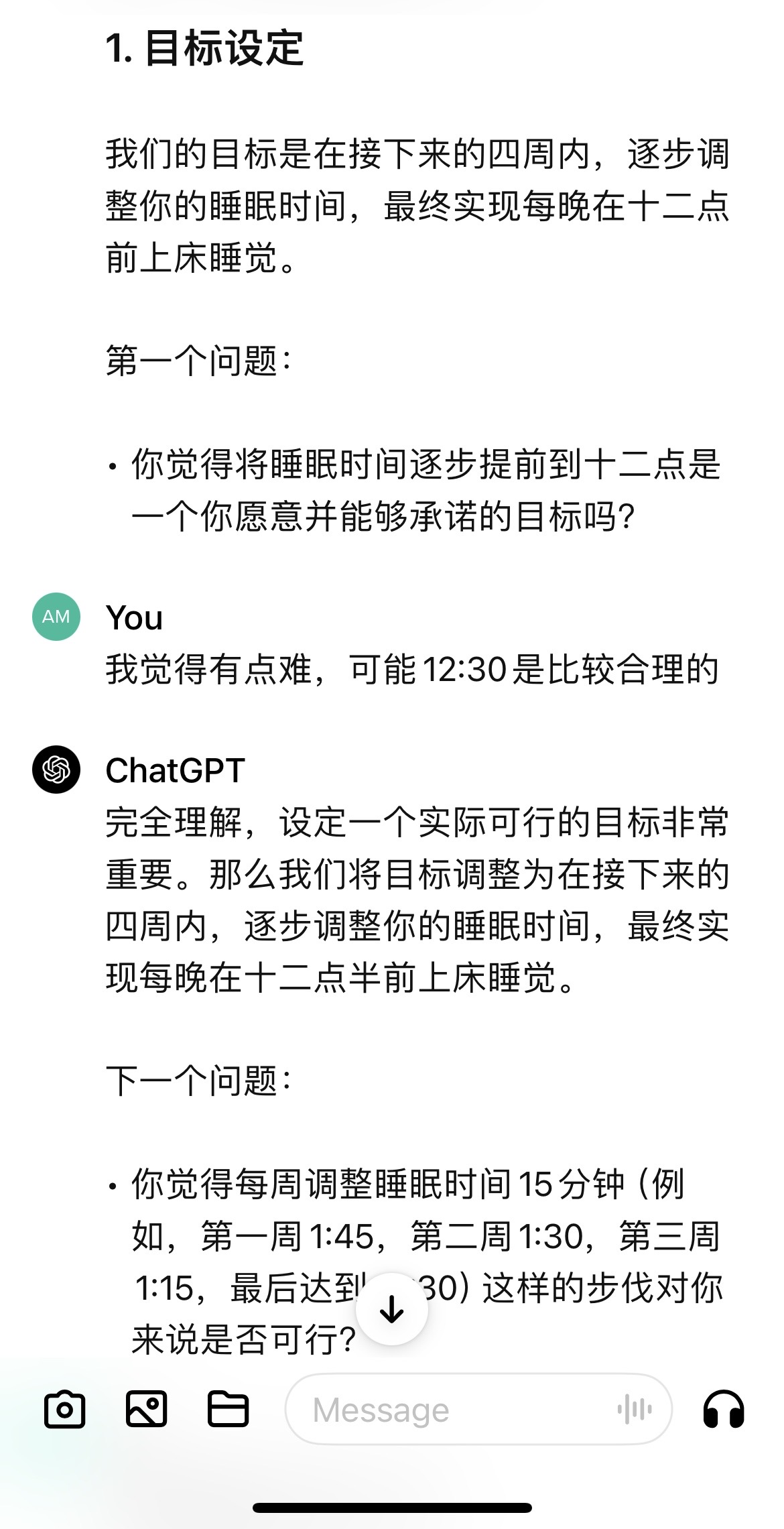Image resolution: width=784 pixels, height=1529 pixels.
Task: Attach an image from the photo gallery
Action: pos(146,1408)
